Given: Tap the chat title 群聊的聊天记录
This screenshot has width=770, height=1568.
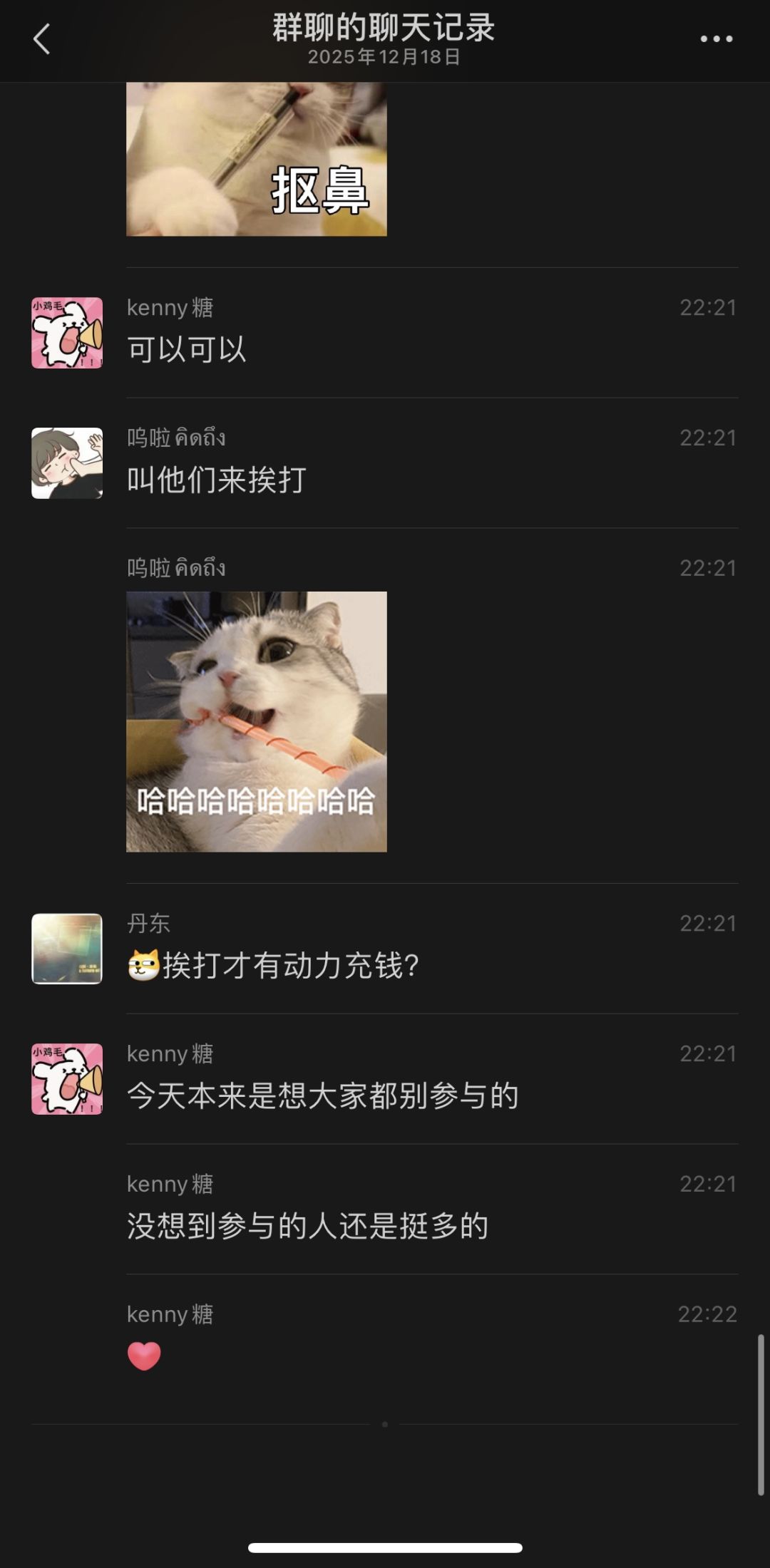Looking at the screenshot, I should point(385,30).
